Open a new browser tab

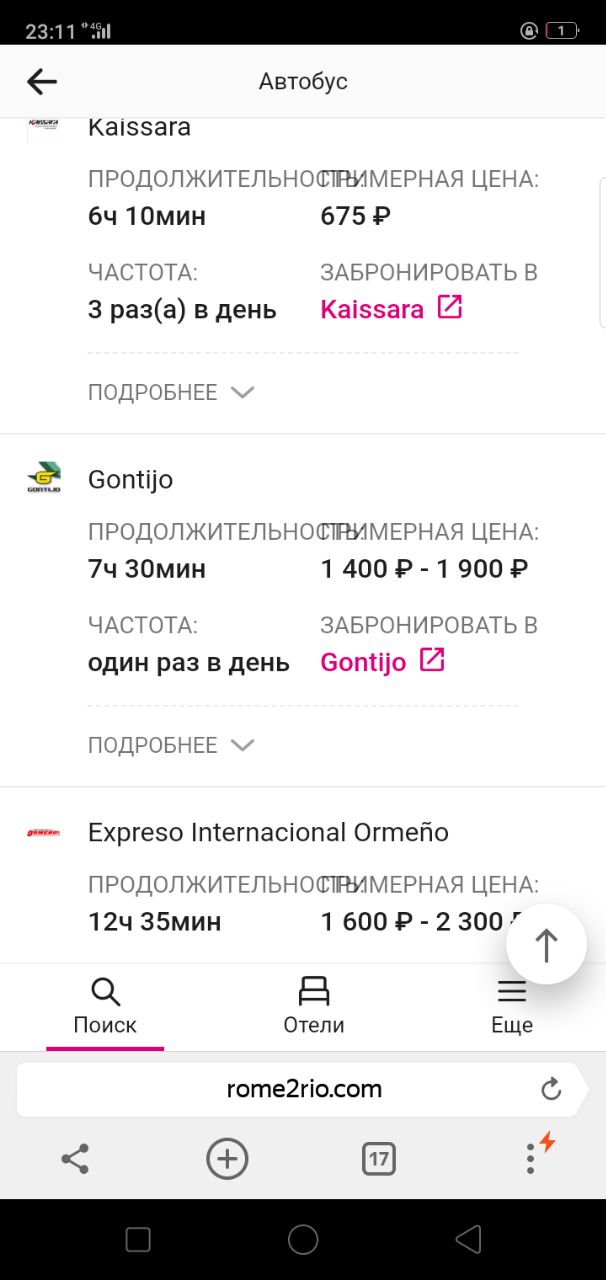227,1159
